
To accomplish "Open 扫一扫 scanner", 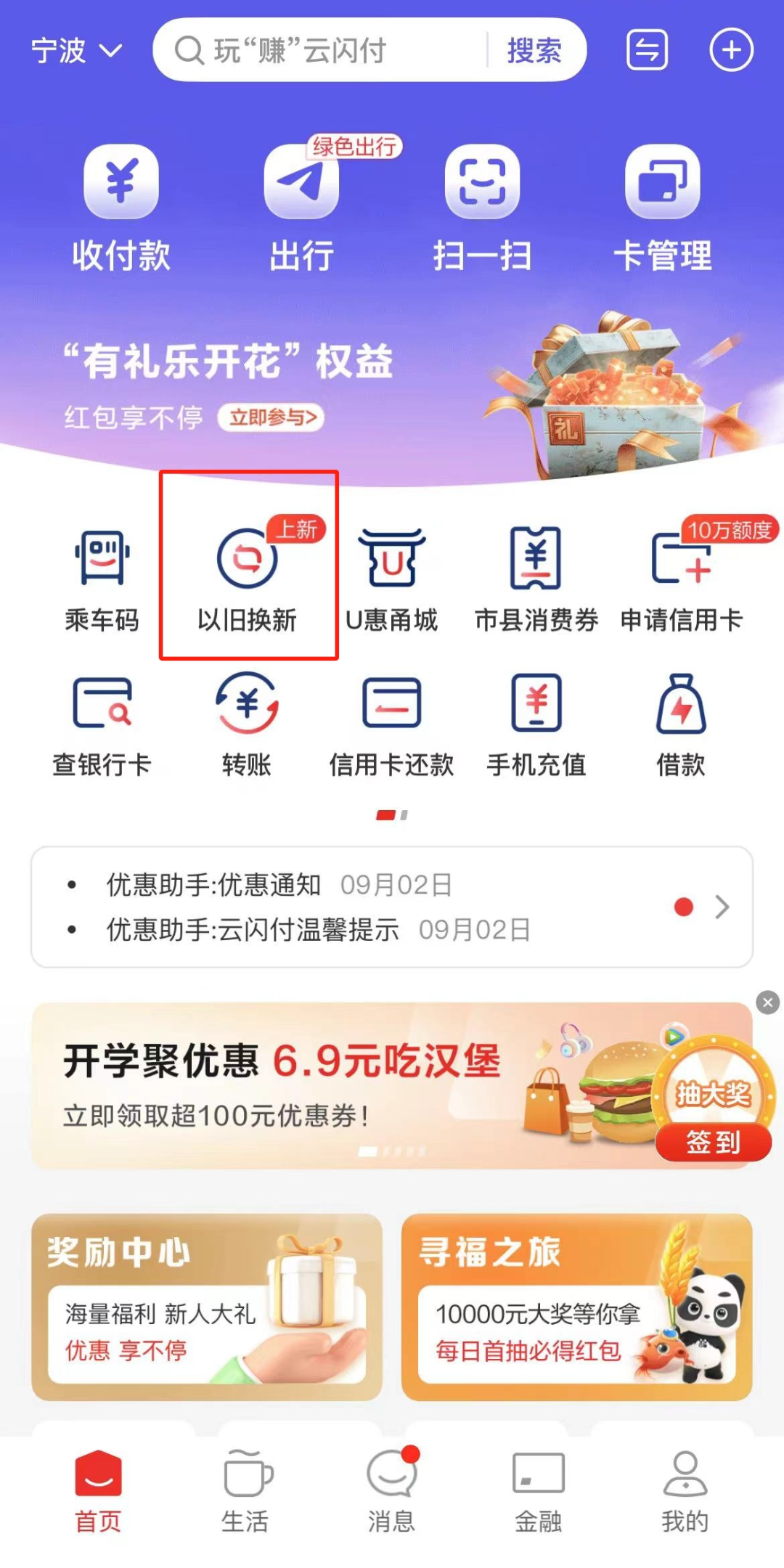I will [482, 207].
